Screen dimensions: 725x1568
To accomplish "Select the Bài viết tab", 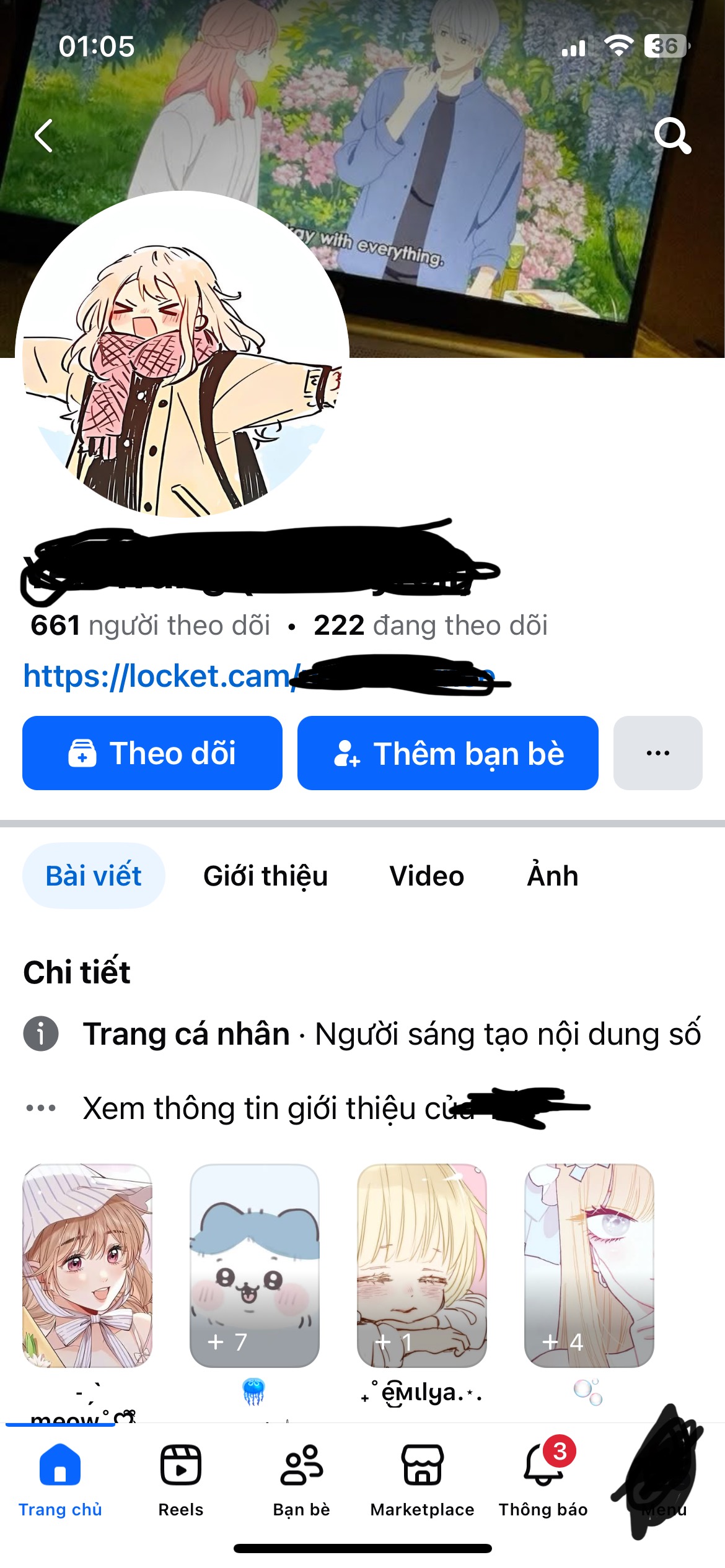I will [x=94, y=876].
